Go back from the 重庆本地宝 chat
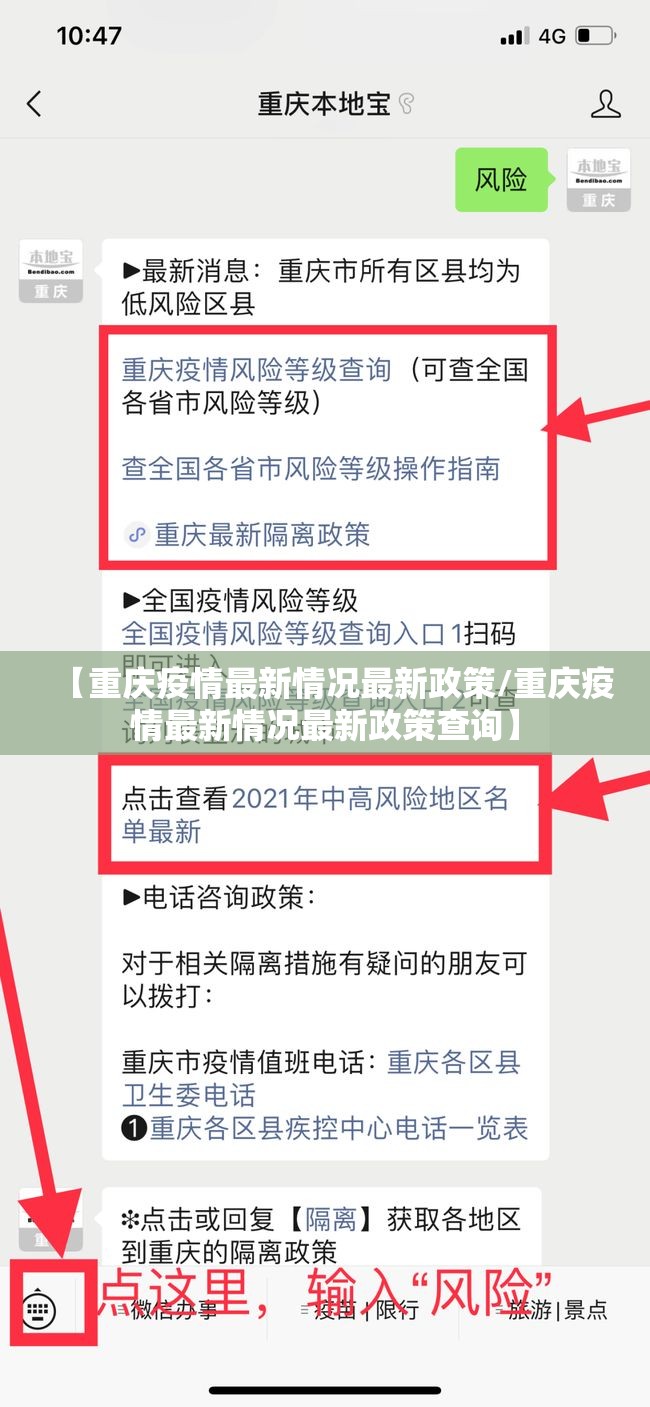This screenshot has width=650, height=1407. [x=35, y=103]
